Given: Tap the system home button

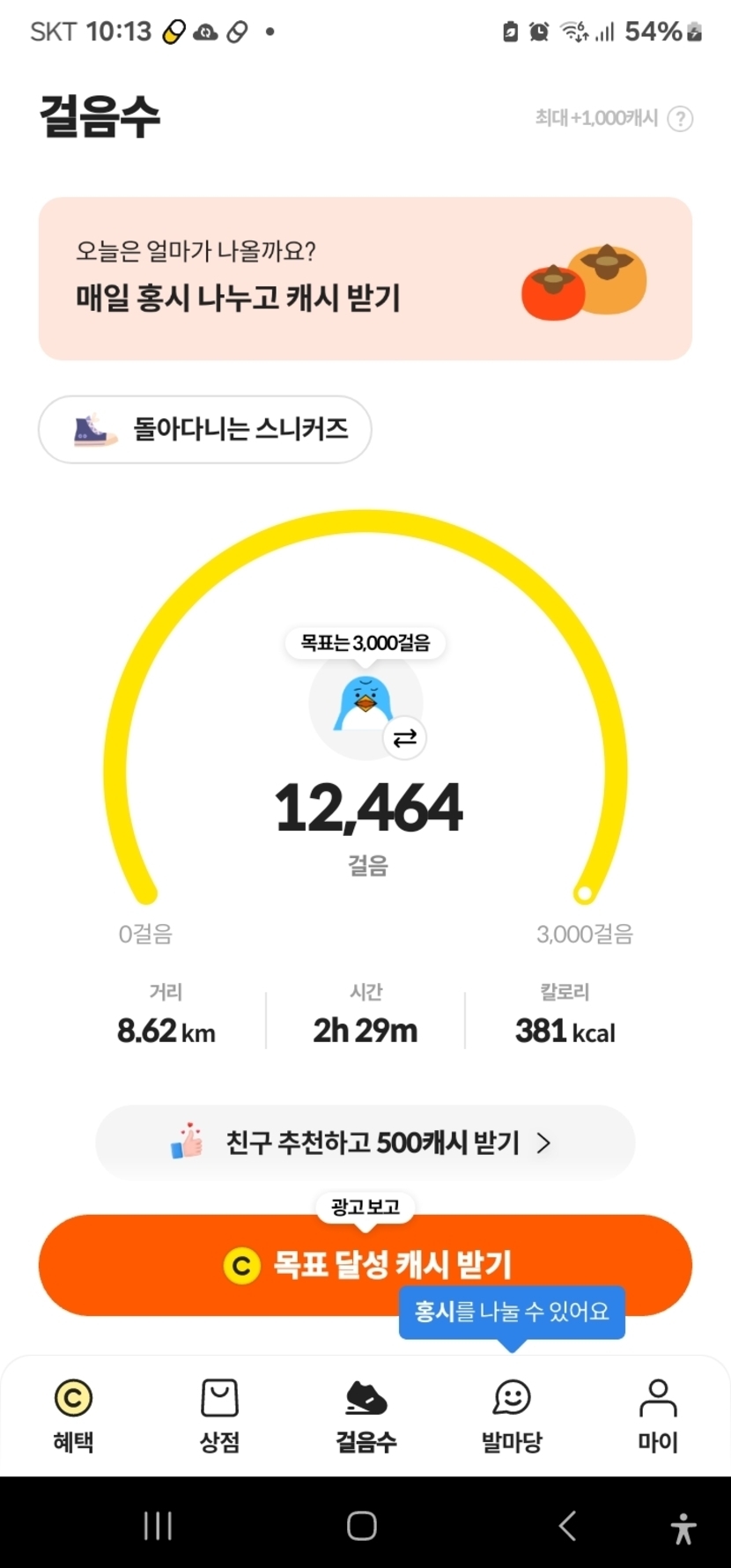Looking at the screenshot, I should [x=362, y=1526].
